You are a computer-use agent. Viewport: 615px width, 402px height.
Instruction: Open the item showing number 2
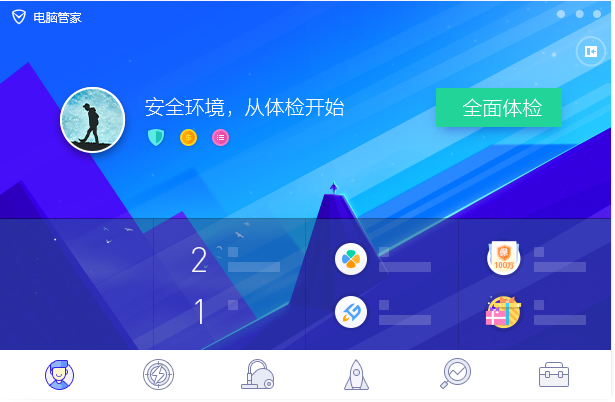coord(199,260)
